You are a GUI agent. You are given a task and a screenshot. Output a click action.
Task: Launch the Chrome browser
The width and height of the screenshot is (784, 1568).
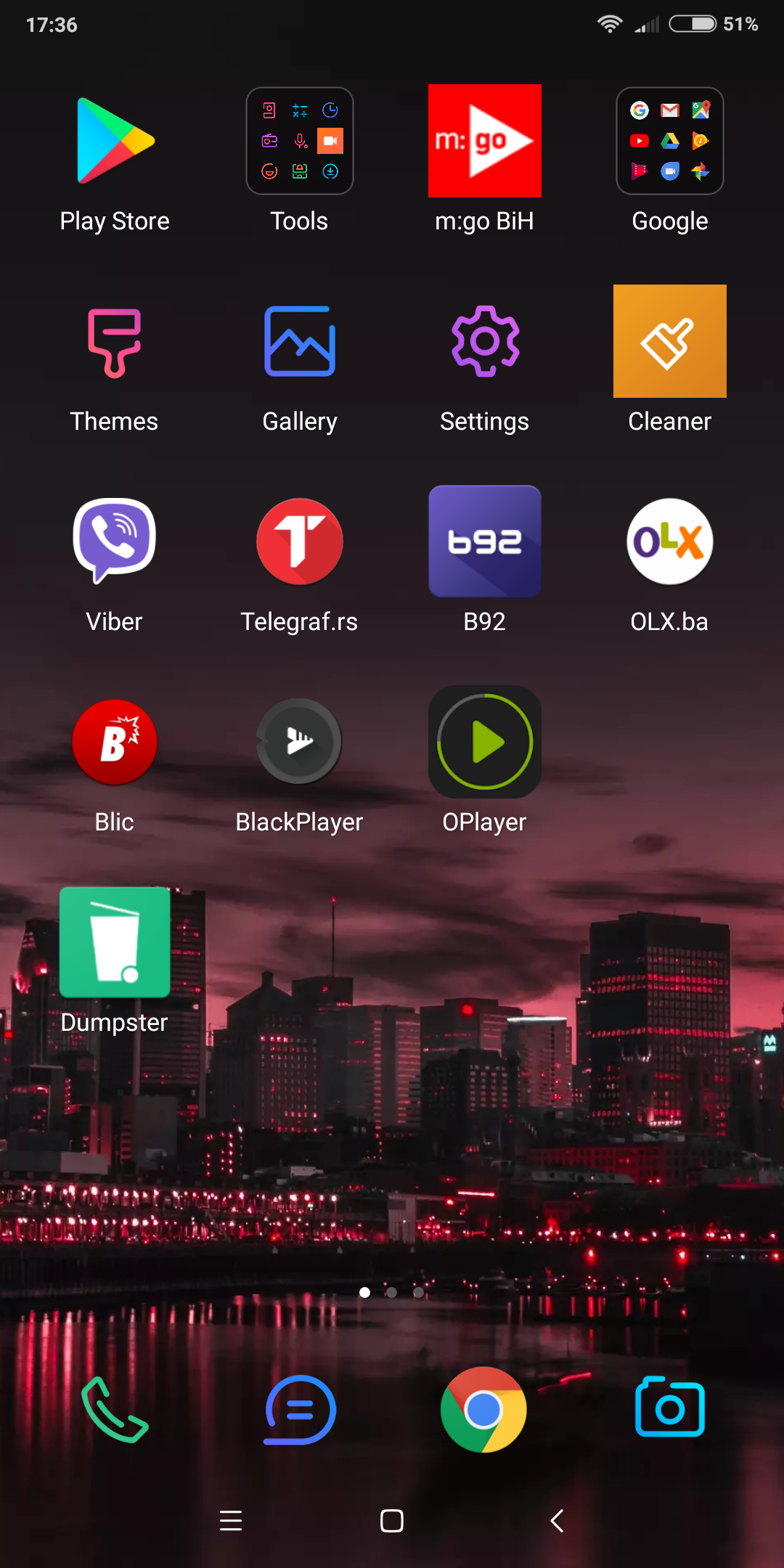484,1410
